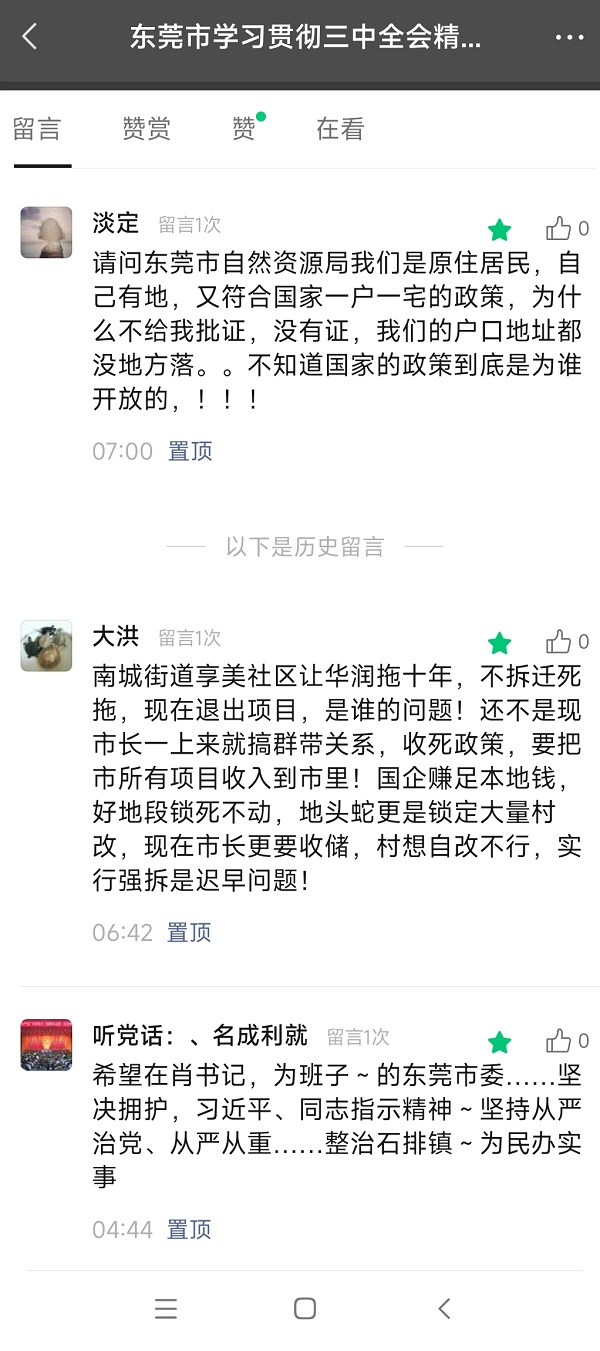Viewport: 600px width, 1351px height.
Task: Toggle the star on 淡定's comment
Action: point(499,230)
